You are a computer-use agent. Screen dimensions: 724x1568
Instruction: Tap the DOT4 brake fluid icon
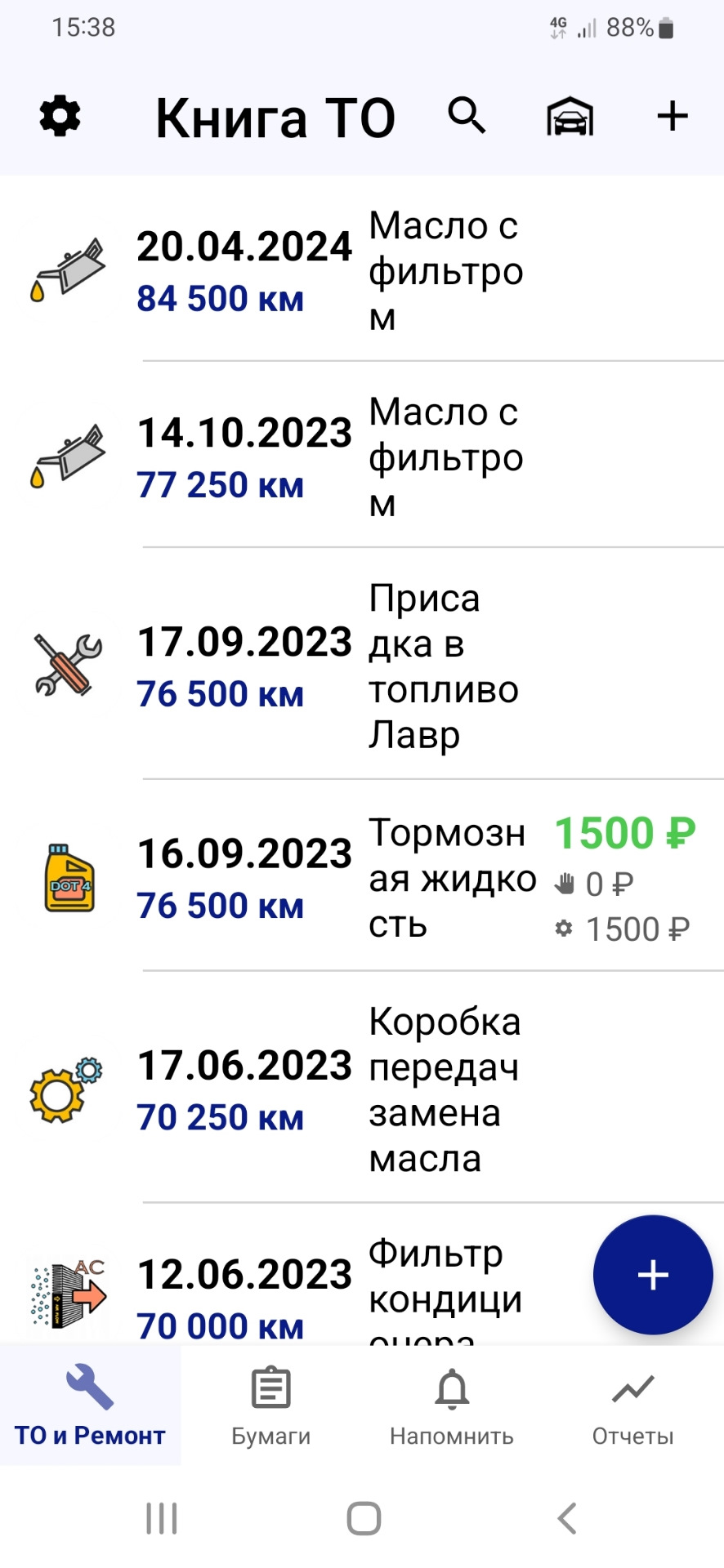point(69,878)
